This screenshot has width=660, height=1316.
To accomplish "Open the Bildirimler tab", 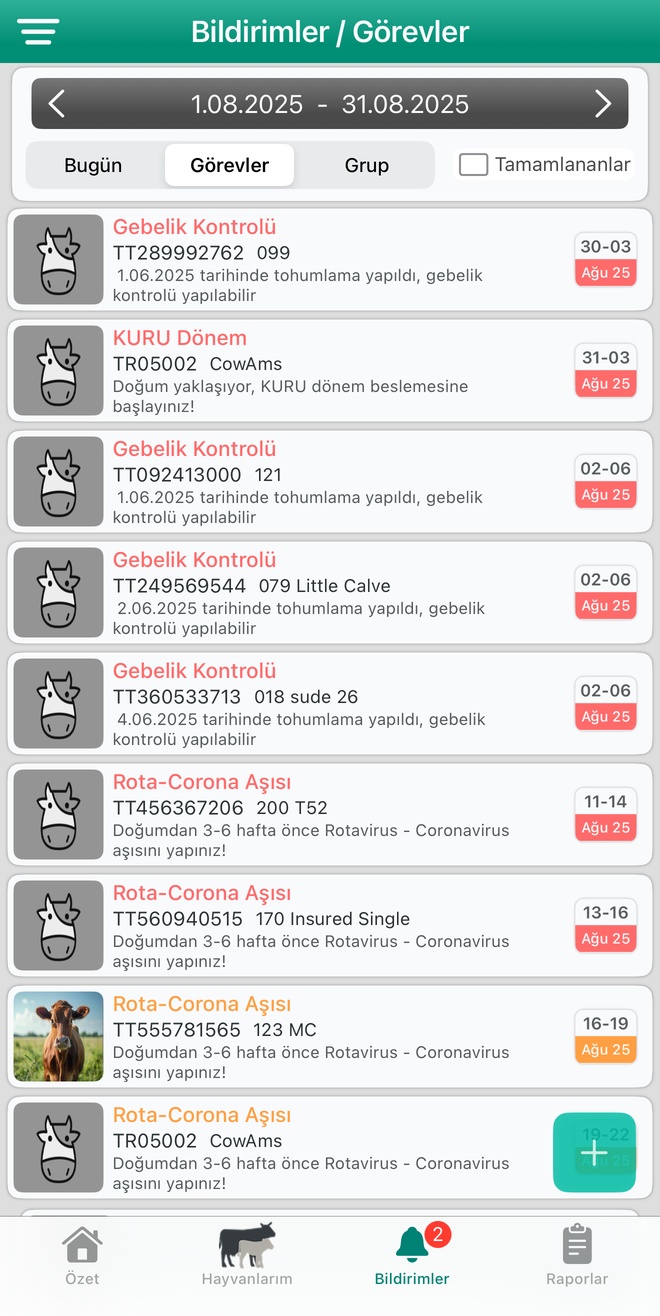I will tap(412, 1256).
